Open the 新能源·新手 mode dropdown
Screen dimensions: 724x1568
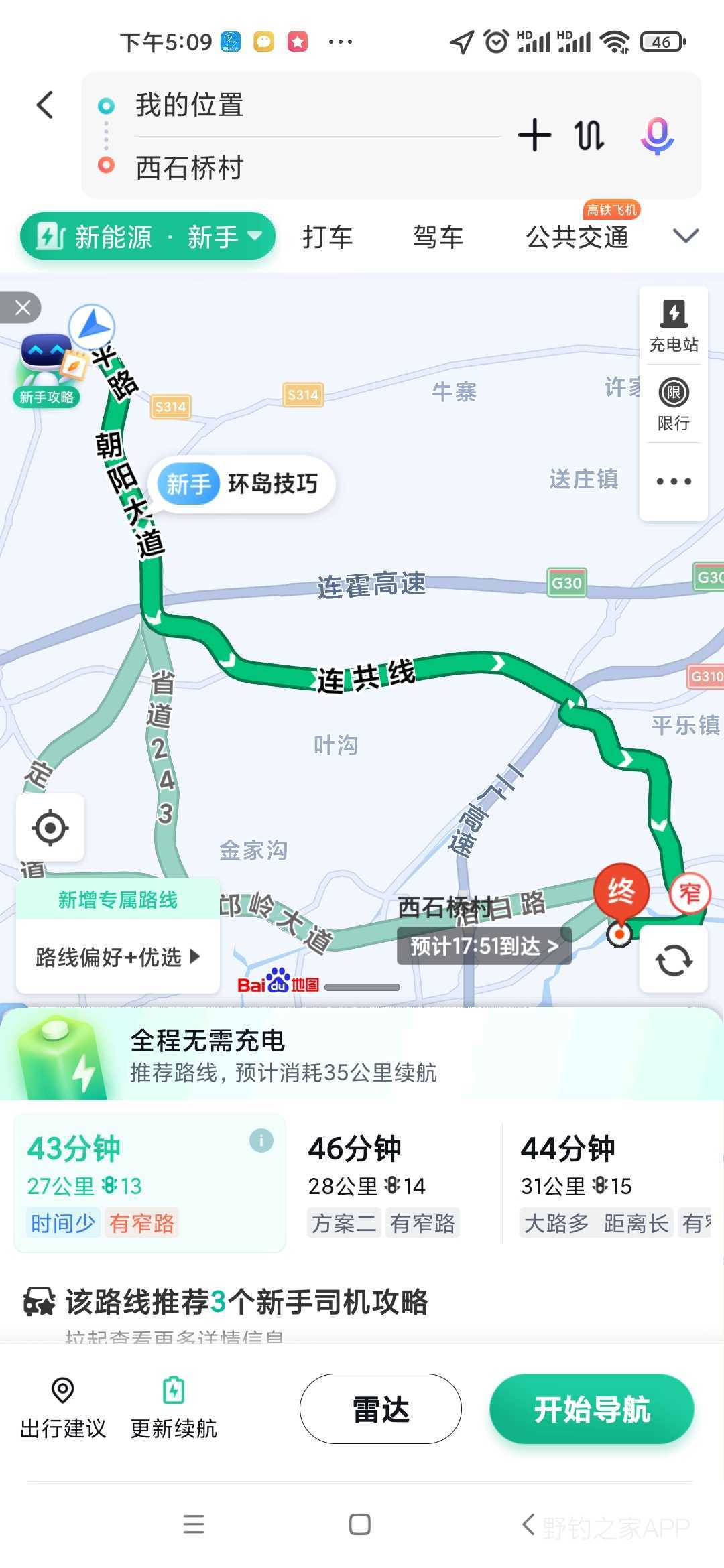point(147,237)
